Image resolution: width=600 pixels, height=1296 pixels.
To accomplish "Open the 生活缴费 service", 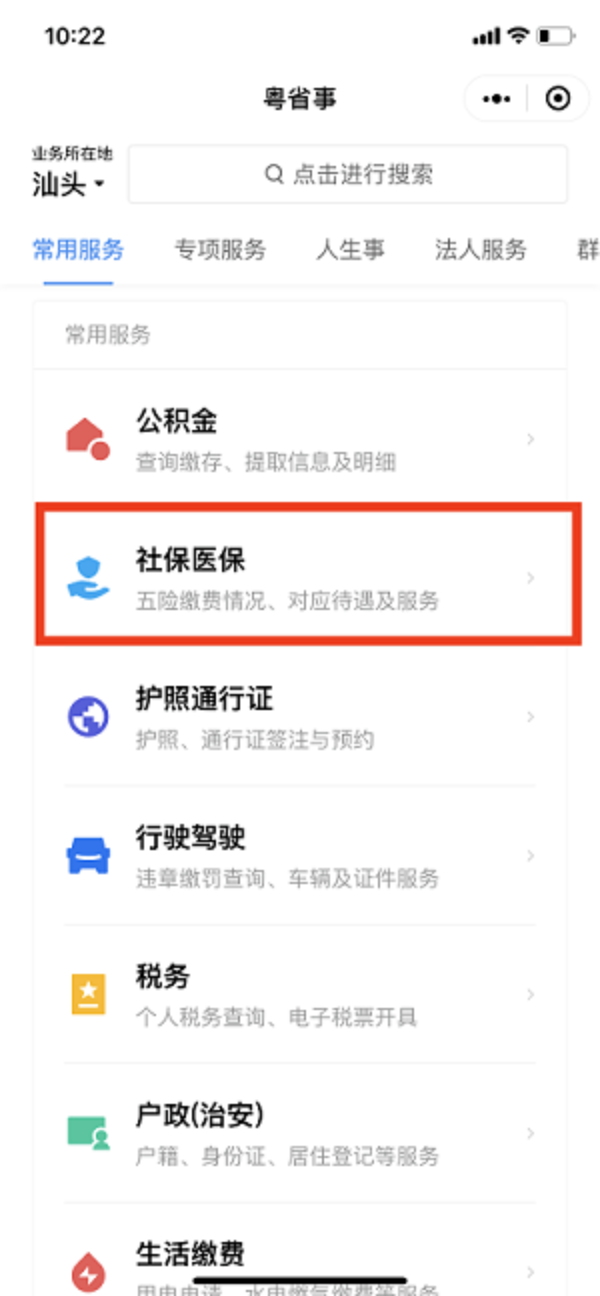I will tap(300, 1260).
